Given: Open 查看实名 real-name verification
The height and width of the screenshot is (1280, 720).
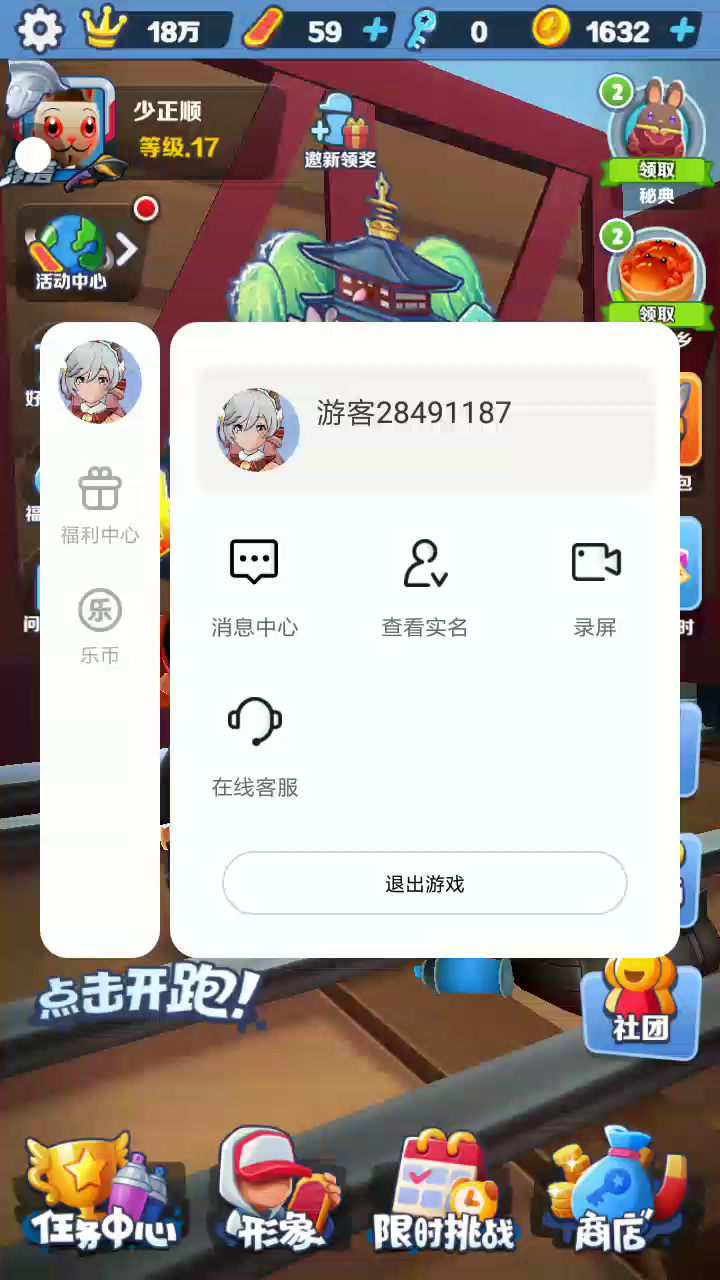Looking at the screenshot, I should point(425,587).
